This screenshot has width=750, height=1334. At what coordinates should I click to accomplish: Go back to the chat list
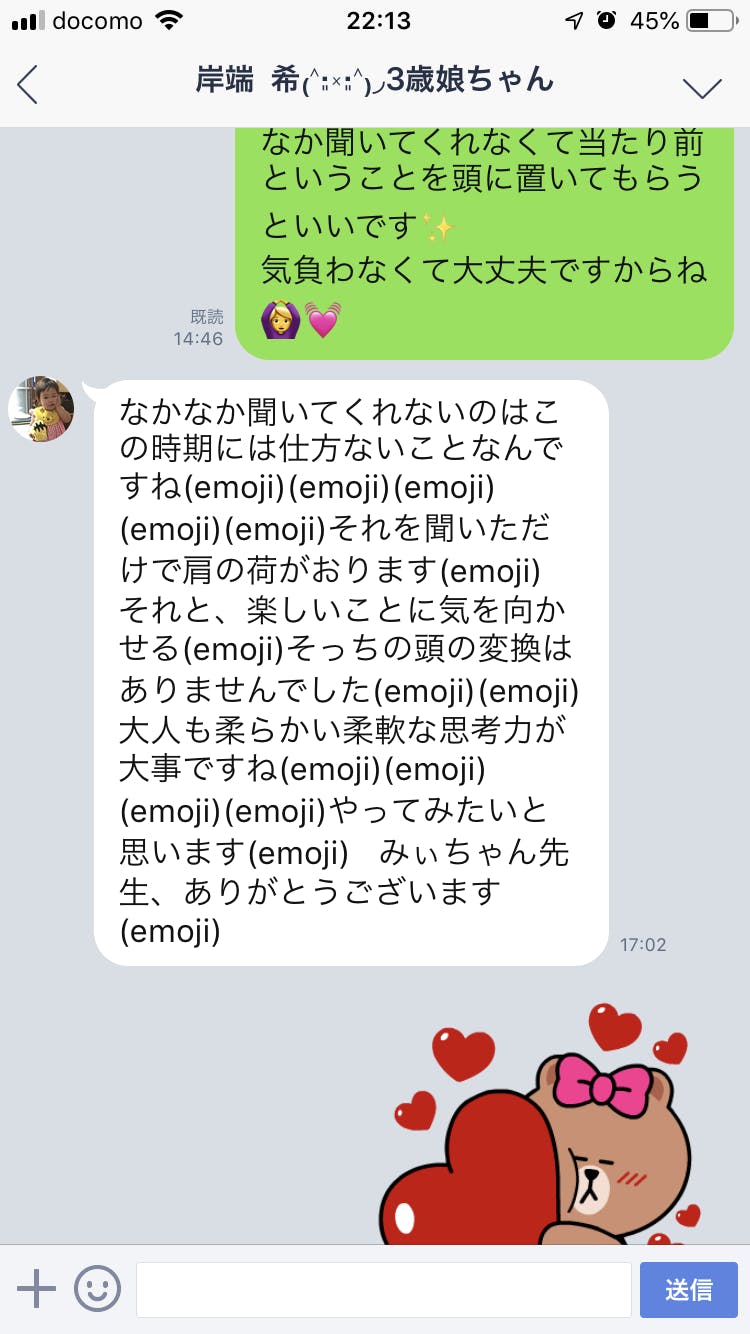[x=28, y=84]
